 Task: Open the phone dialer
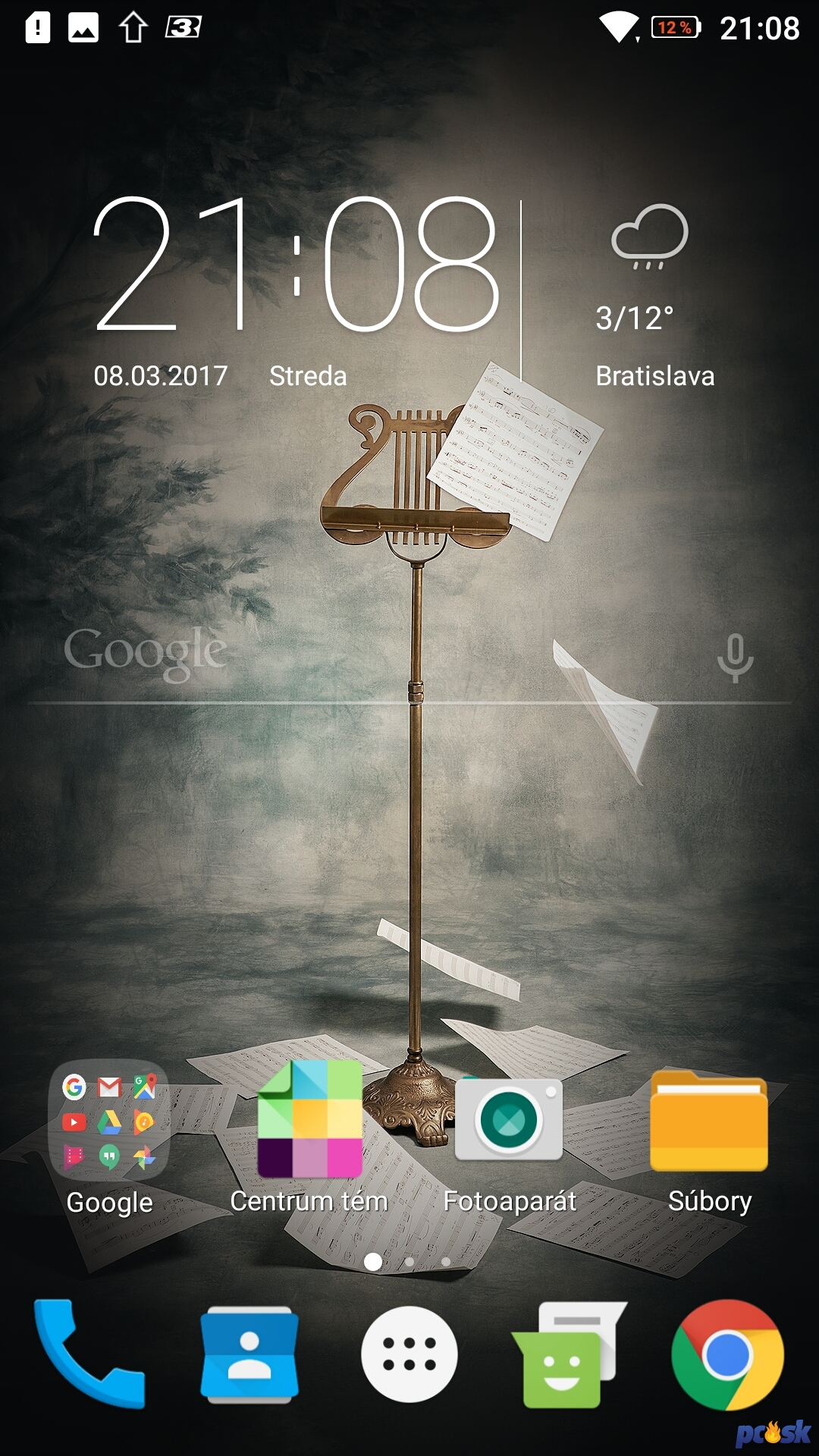[x=88, y=1354]
